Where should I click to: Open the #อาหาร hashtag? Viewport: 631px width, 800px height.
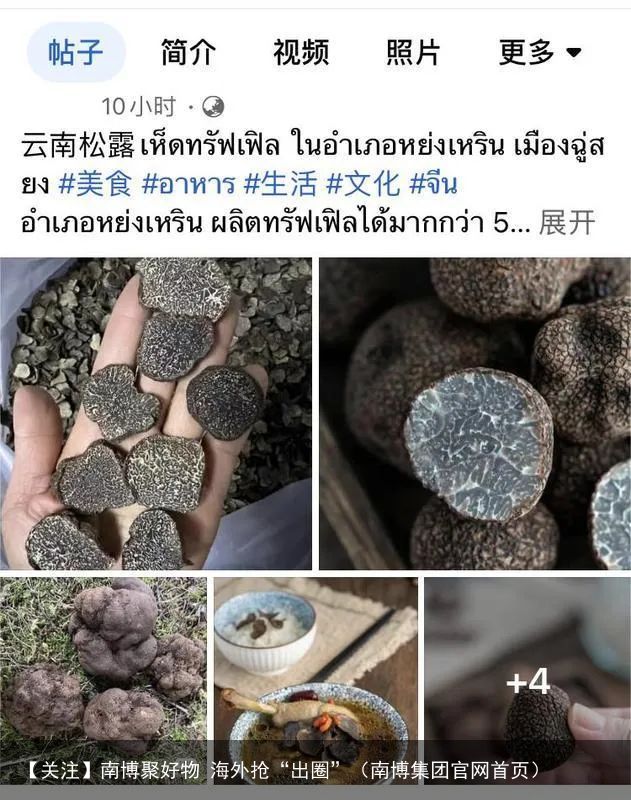click(x=188, y=184)
